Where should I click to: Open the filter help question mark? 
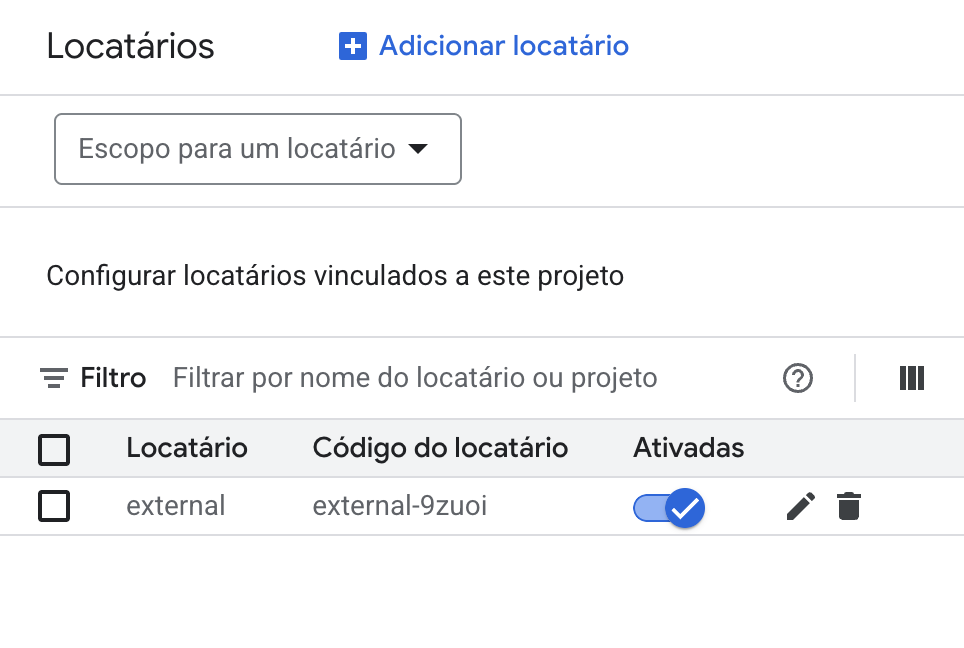coord(797,378)
